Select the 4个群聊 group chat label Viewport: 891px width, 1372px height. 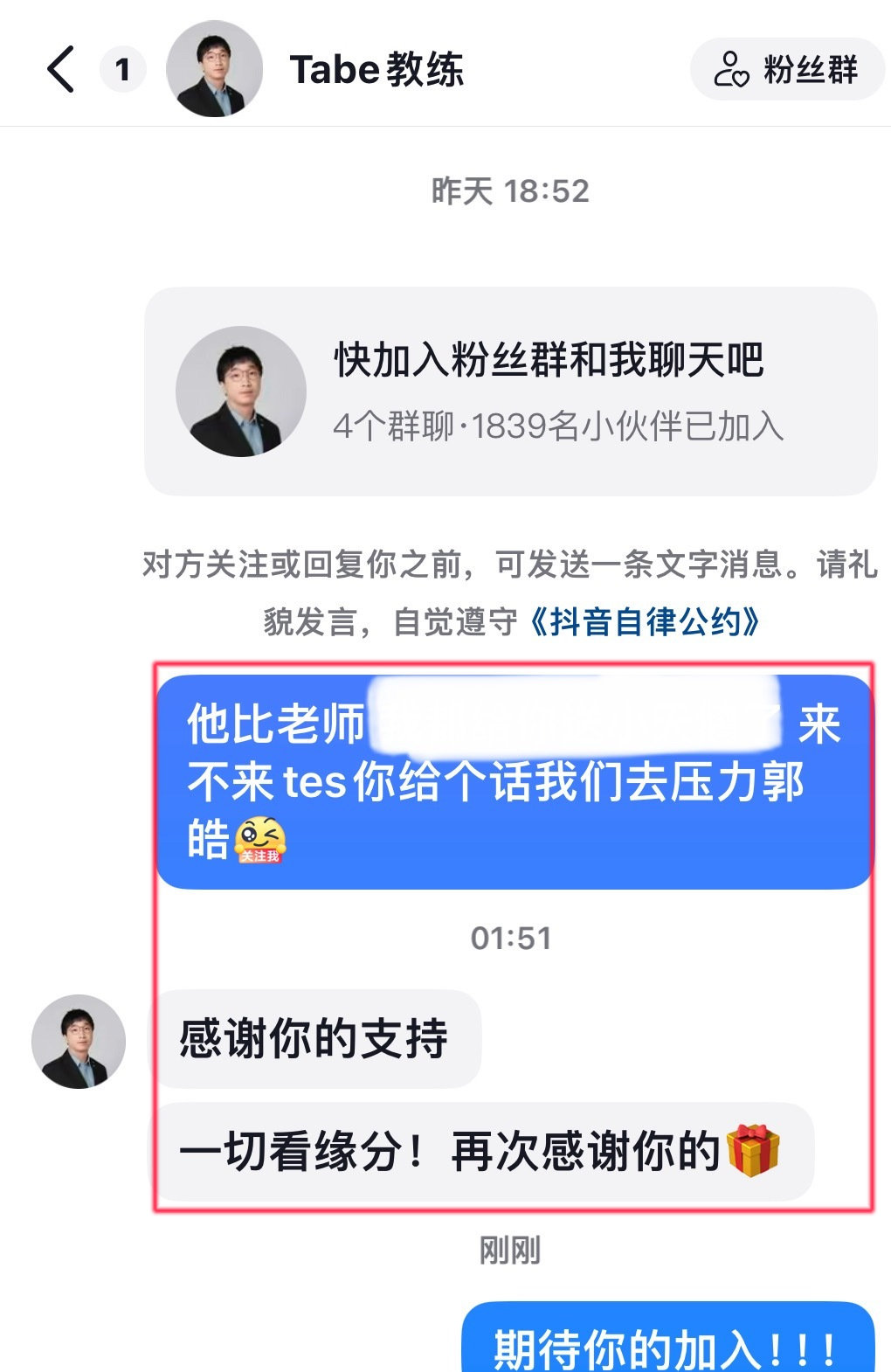point(390,427)
